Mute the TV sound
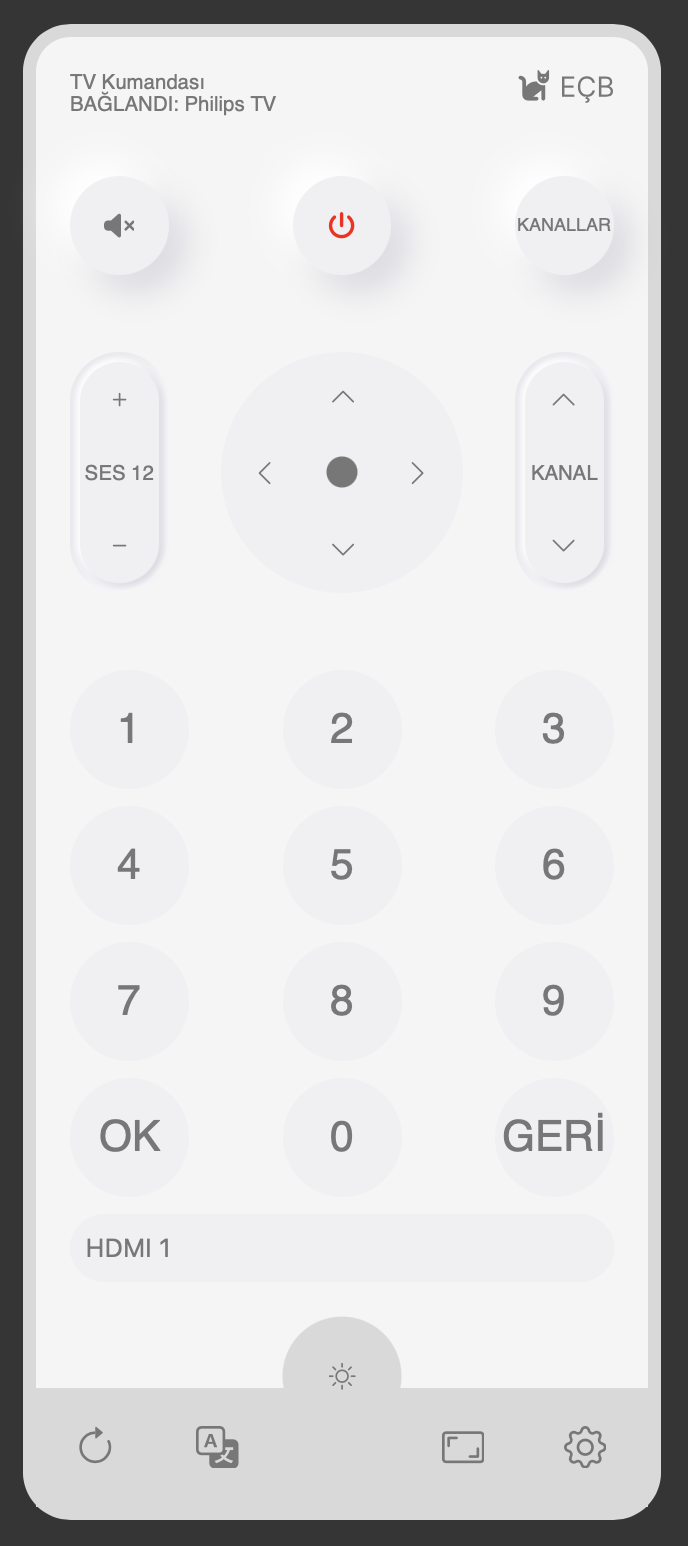688x1546 pixels. pyautogui.click(x=119, y=226)
